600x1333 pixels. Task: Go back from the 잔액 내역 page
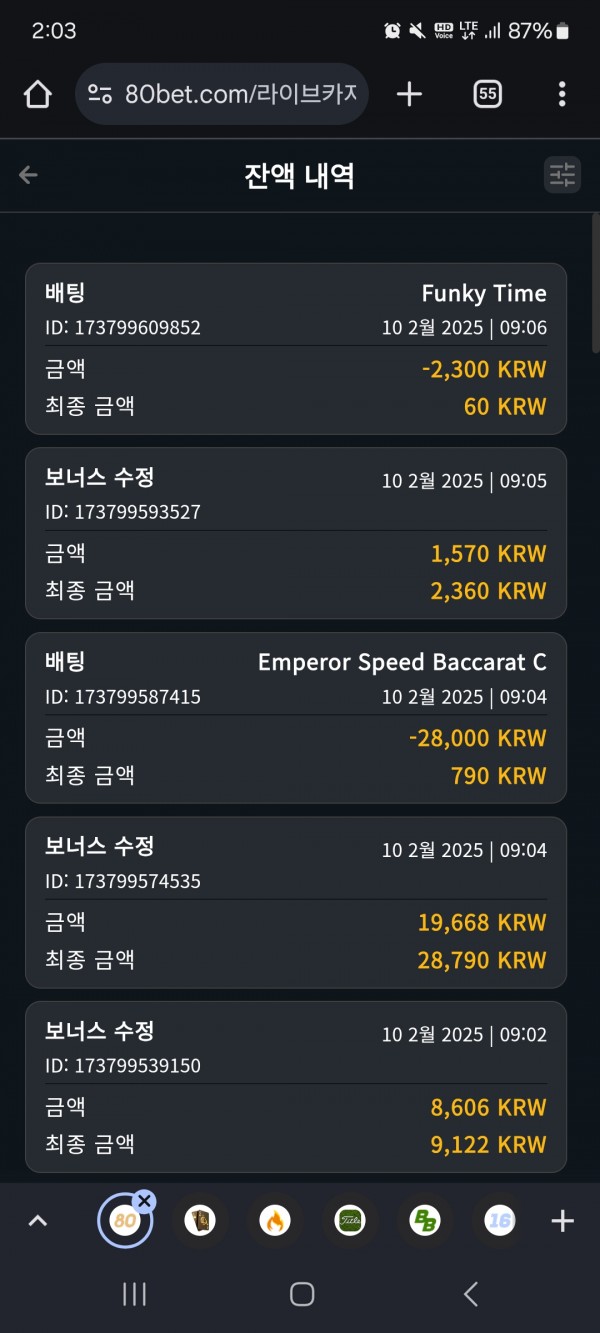point(28,175)
